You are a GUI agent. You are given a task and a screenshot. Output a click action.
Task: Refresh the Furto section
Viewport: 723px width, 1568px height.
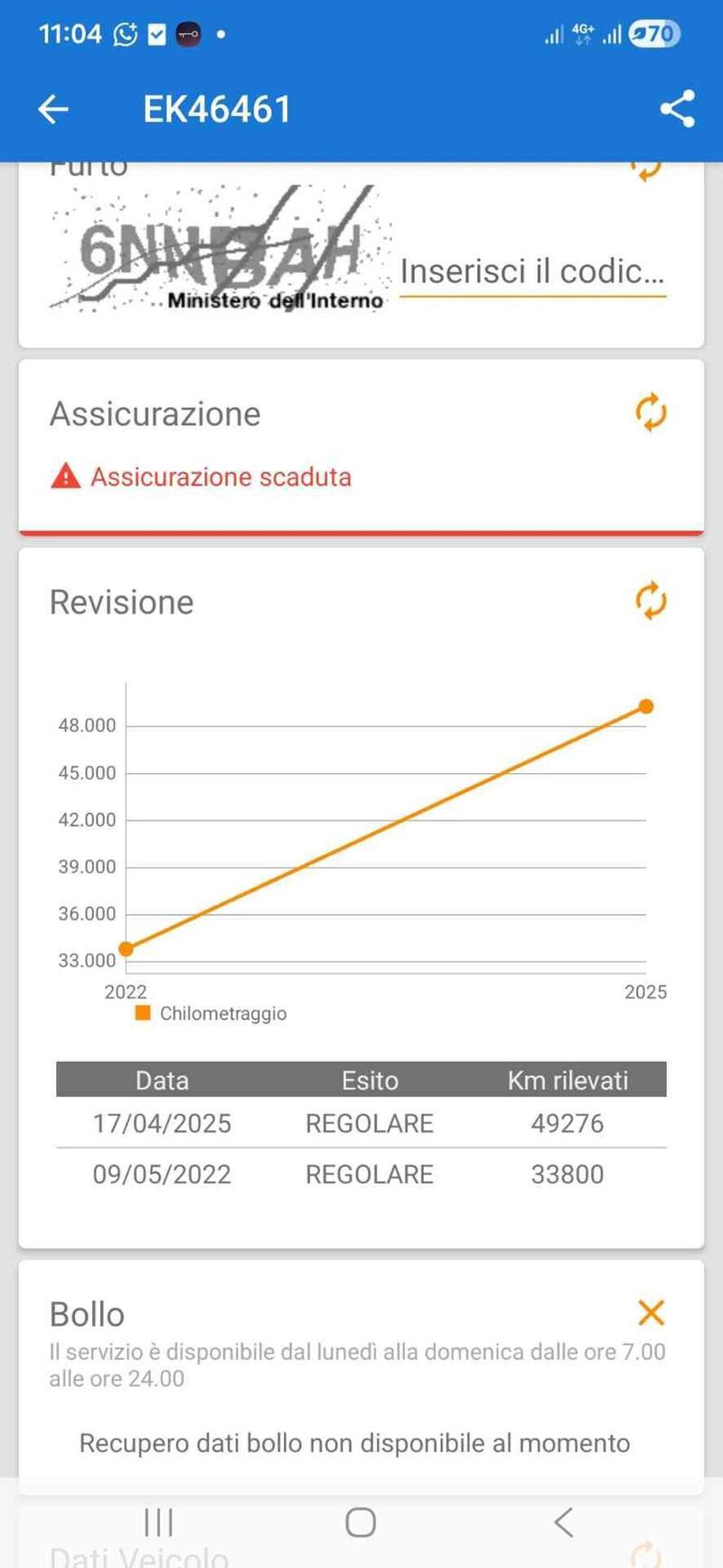[x=647, y=170]
